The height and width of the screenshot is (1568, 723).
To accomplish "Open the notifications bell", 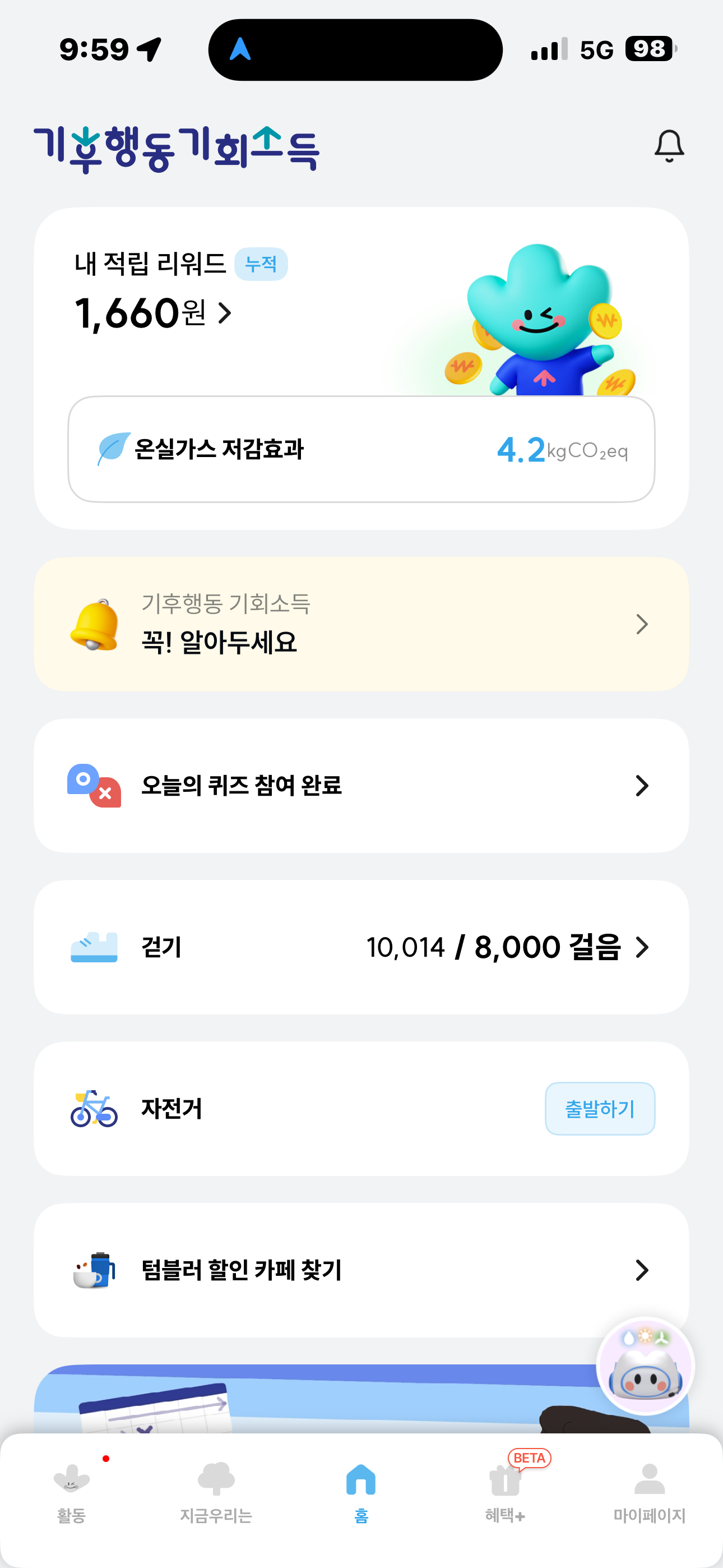I will pos(669,146).
